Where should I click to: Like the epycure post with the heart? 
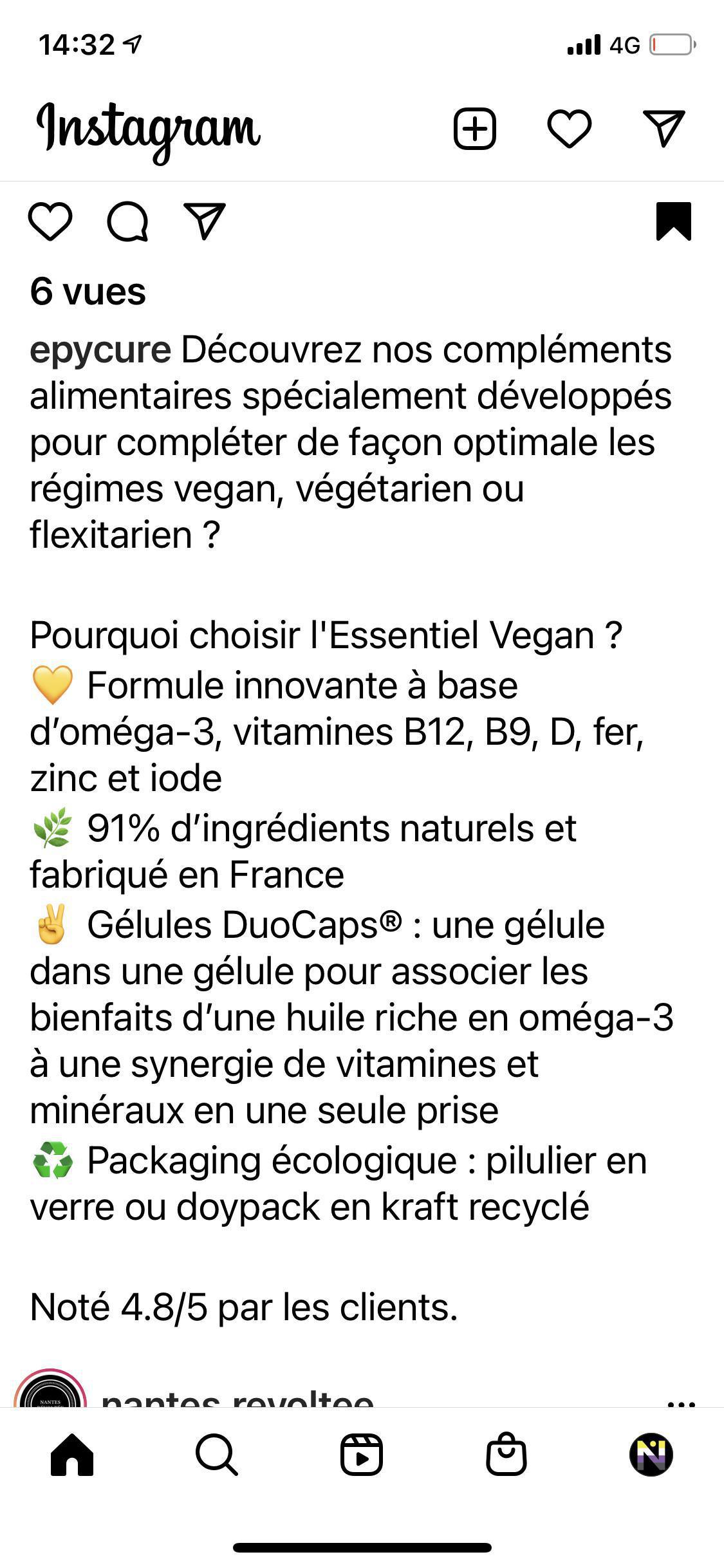(x=51, y=222)
